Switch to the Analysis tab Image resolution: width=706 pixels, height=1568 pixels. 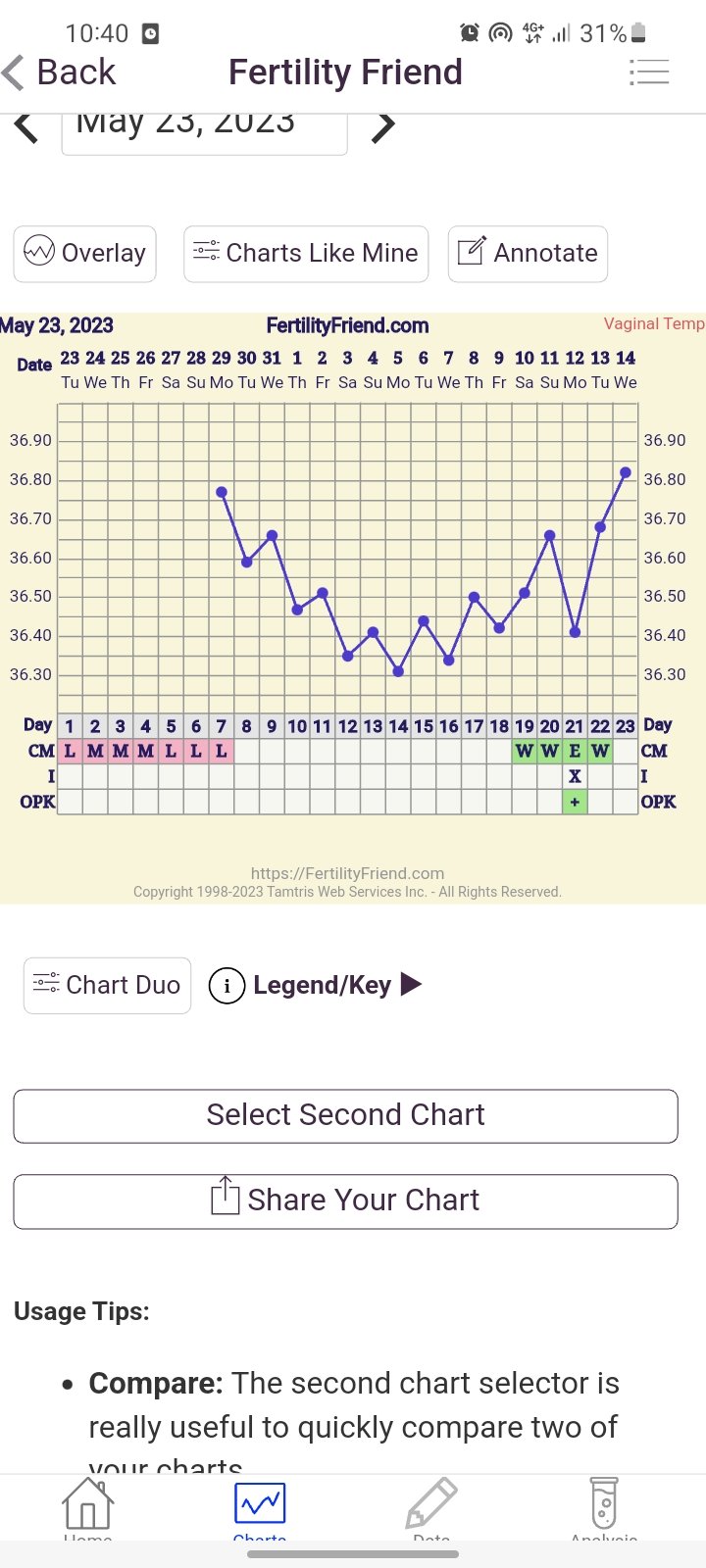click(604, 1507)
